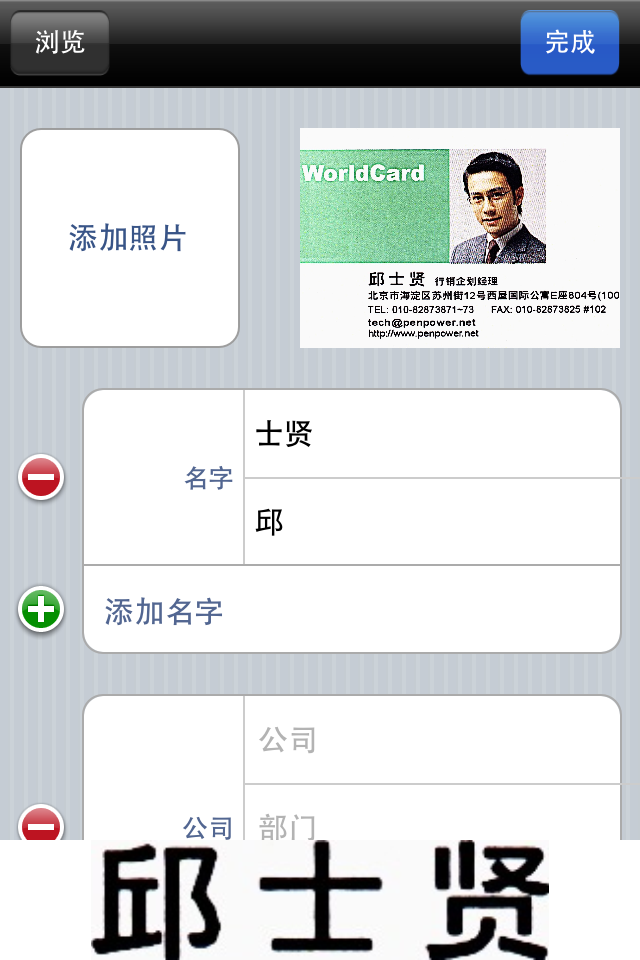Viewport: 640px width, 960px height.
Task: Tap the green plus beside 添加名字
Action: [41, 610]
